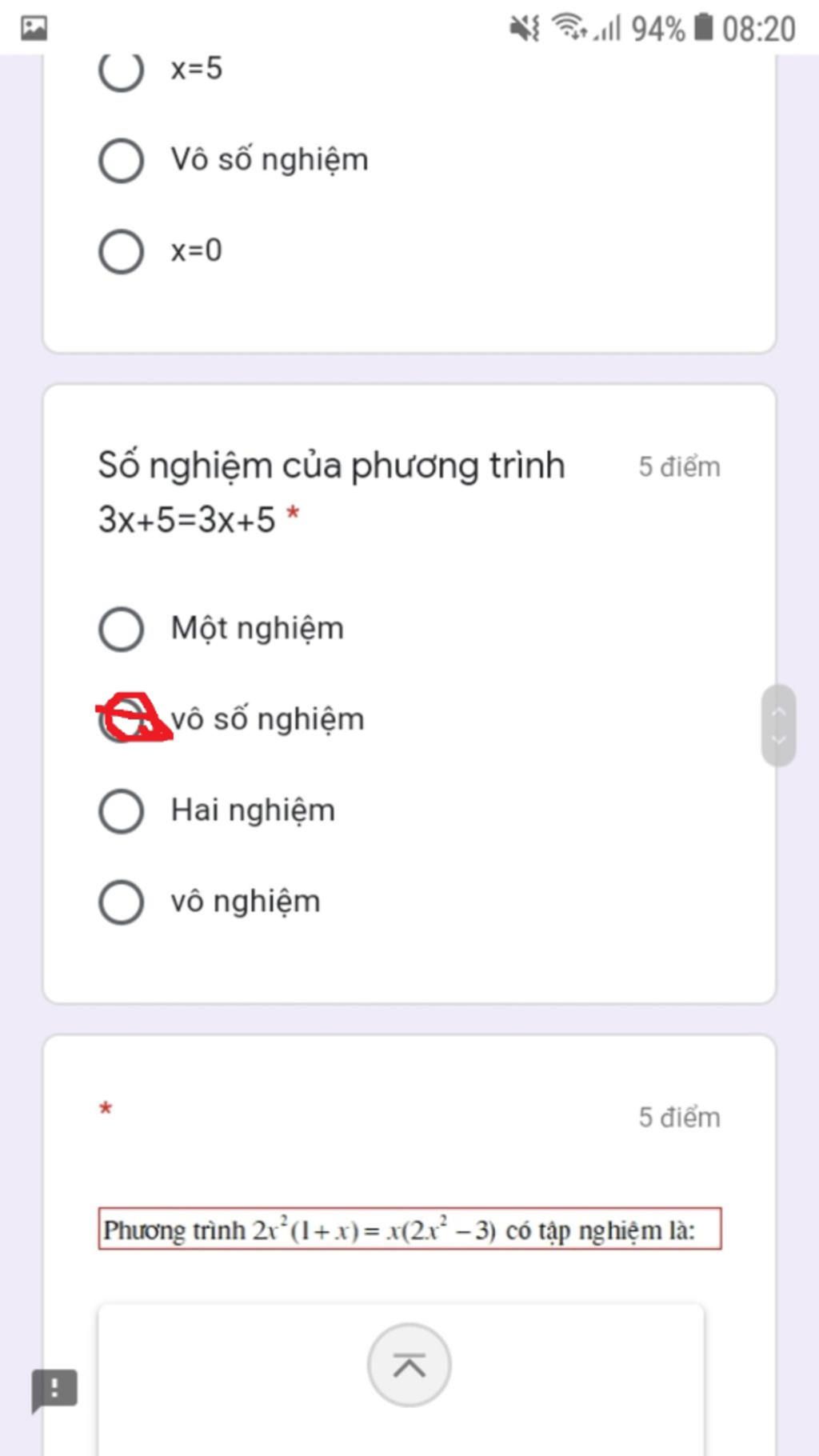
Task: Select the top "Vô số nghiệm" option
Action: click(x=122, y=160)
